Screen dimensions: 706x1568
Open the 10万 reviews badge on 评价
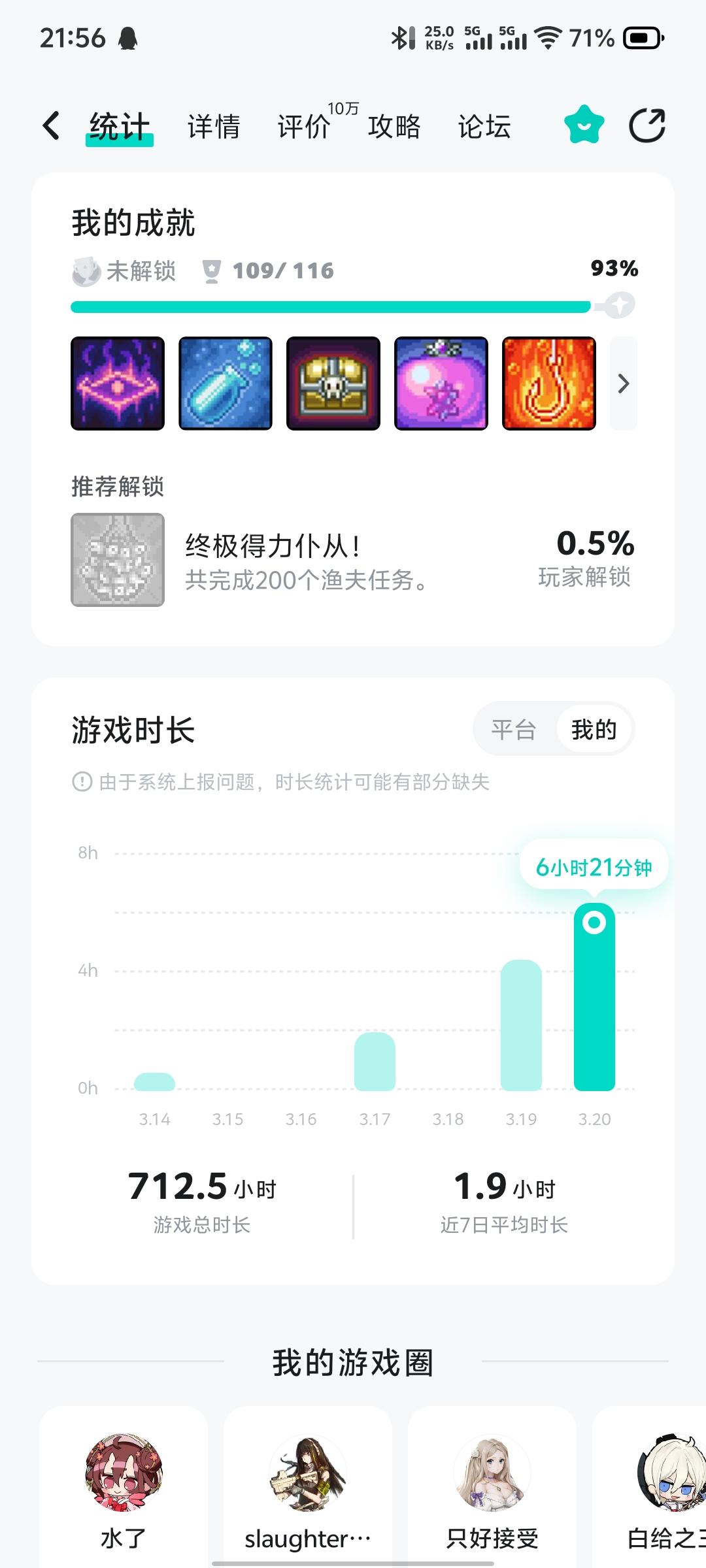coord(343,109)
